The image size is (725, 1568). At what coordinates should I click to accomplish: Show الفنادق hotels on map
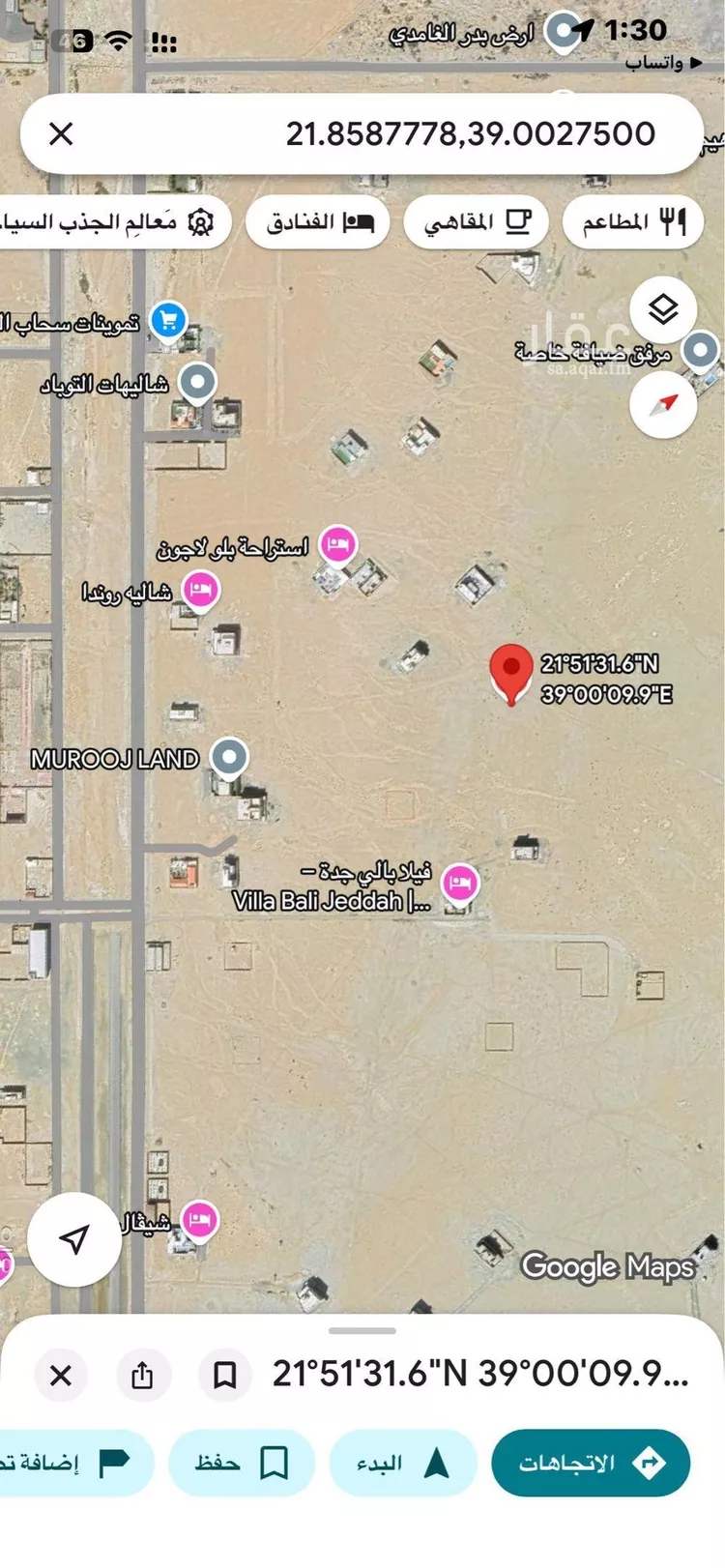pos(319,222)
